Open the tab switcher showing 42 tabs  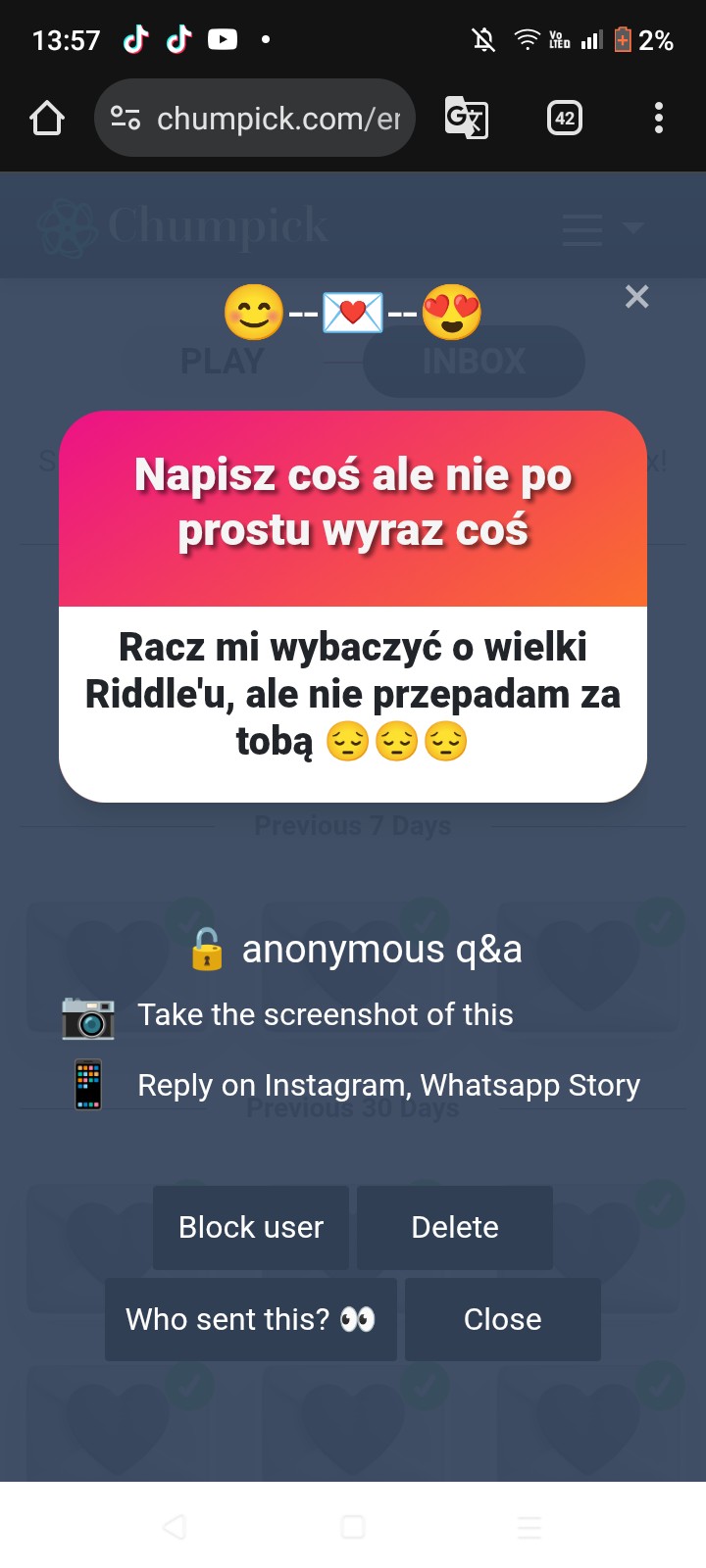point(565,119)
